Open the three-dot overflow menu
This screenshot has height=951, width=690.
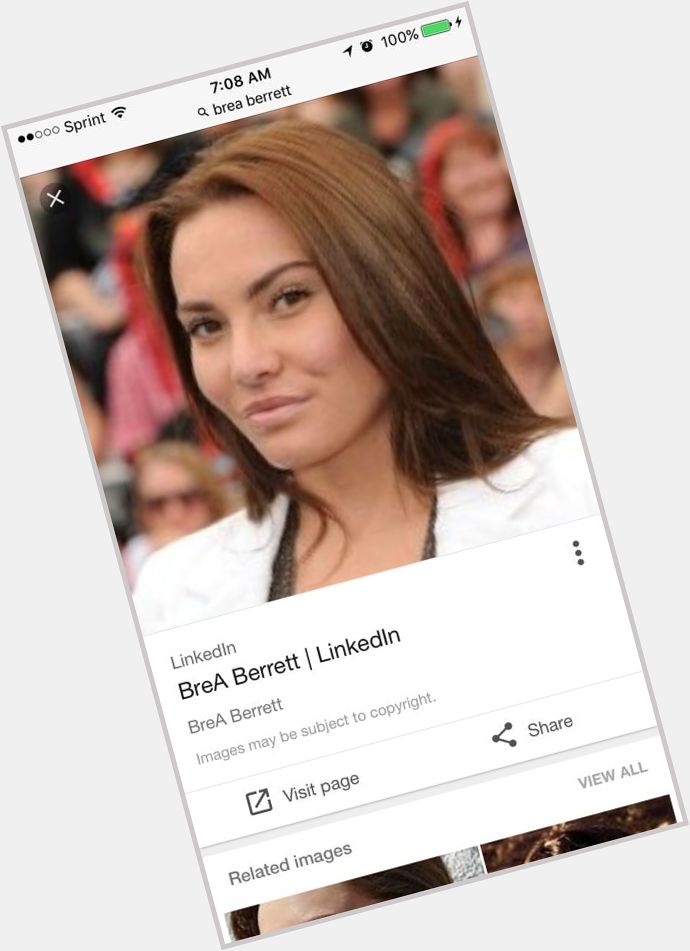pos(578,553)
